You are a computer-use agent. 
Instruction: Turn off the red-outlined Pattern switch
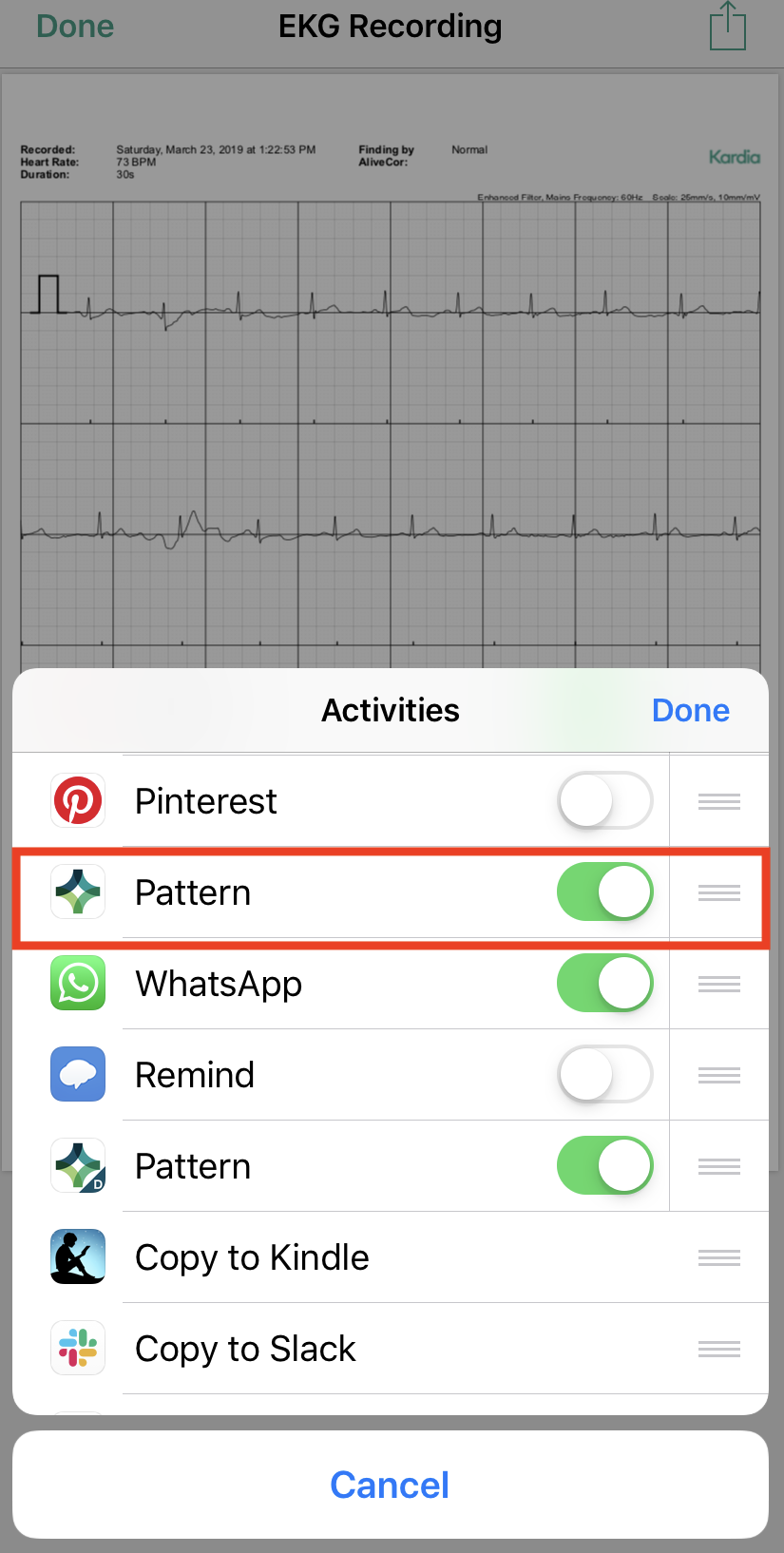click(x=604, y=892)
